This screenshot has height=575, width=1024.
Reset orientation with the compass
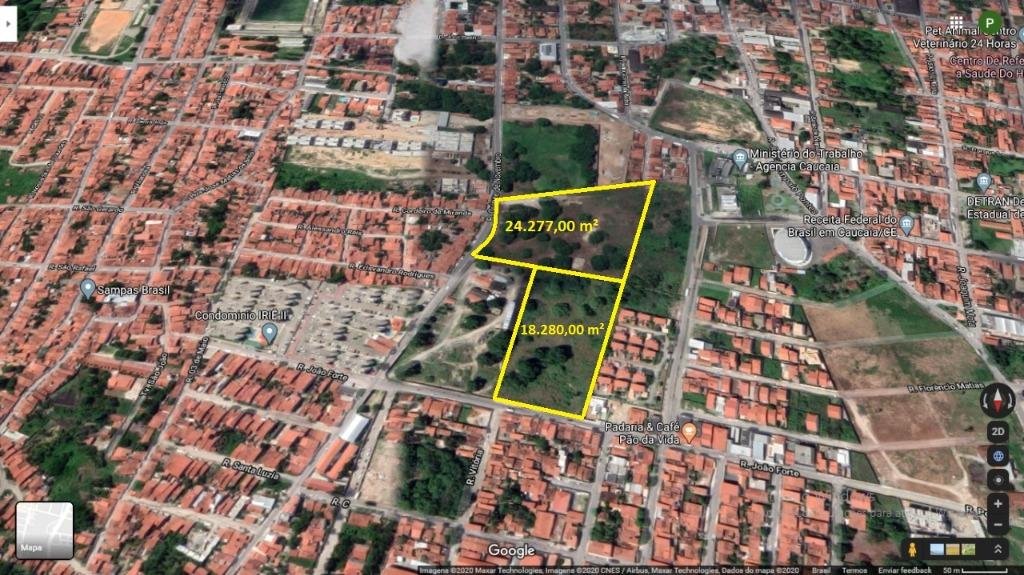[x=997, y=401]
